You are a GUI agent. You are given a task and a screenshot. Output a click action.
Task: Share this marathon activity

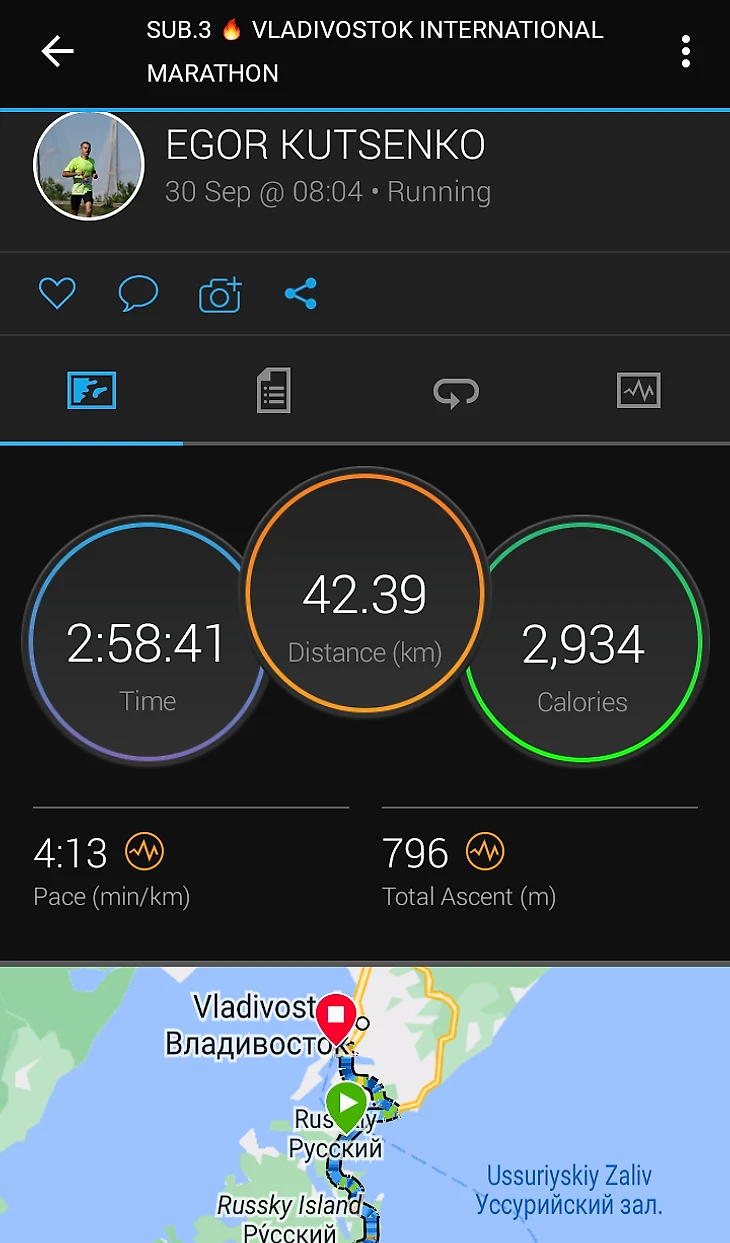pos(301,294)
